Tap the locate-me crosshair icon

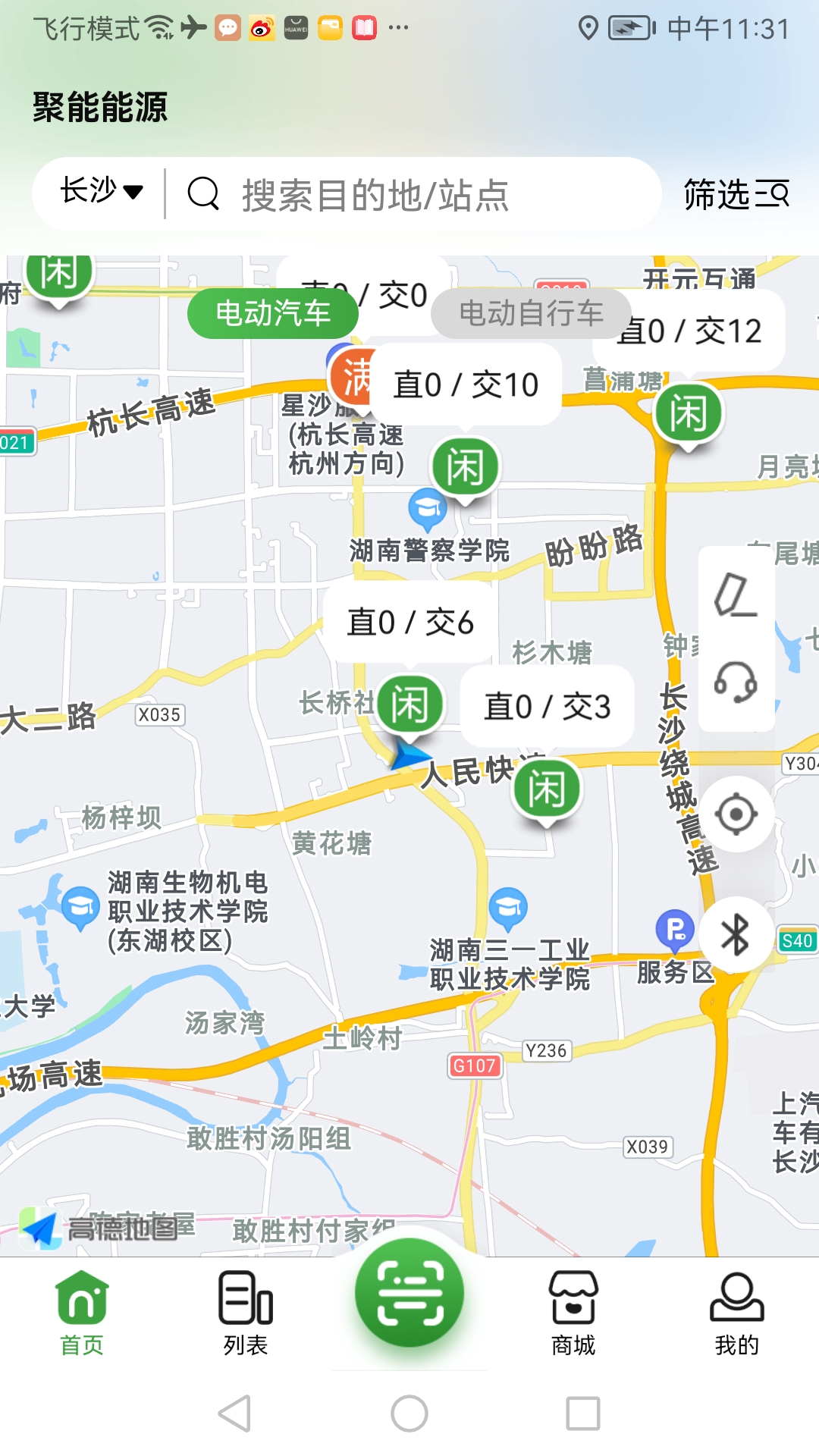point(737,814)
